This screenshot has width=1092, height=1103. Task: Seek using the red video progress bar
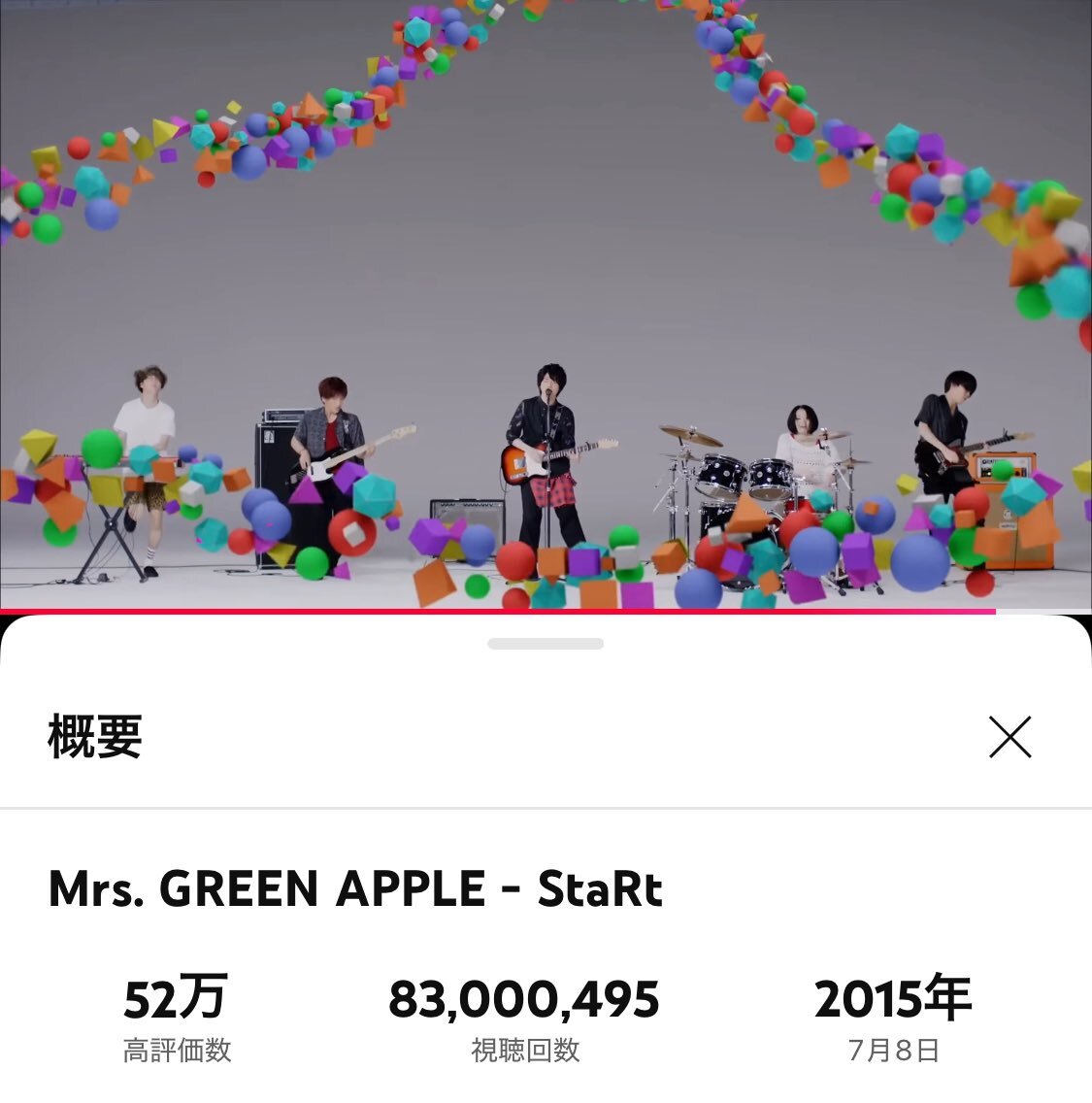(x=546, y=612)
